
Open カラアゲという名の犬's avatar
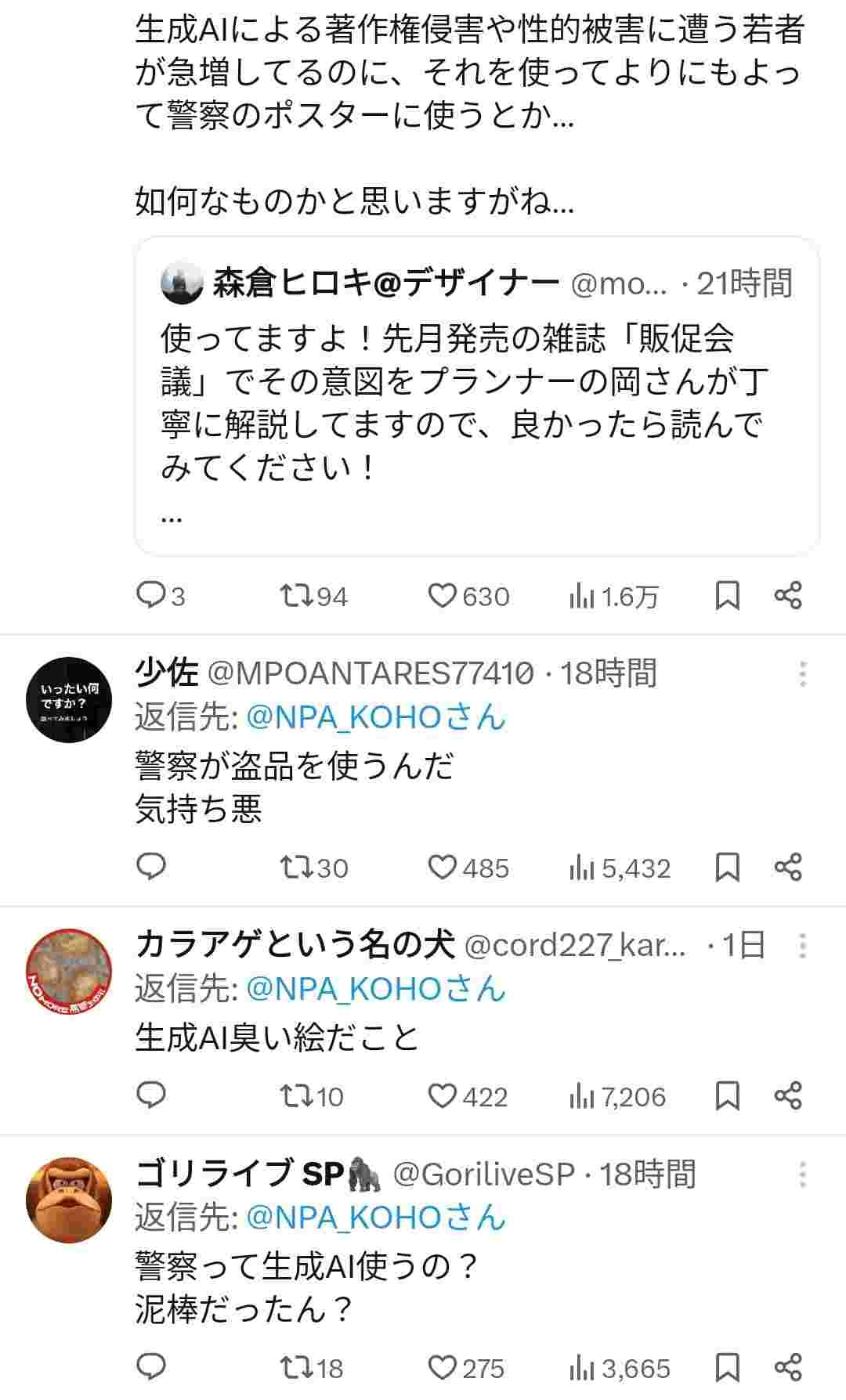[x=69, y=971]
